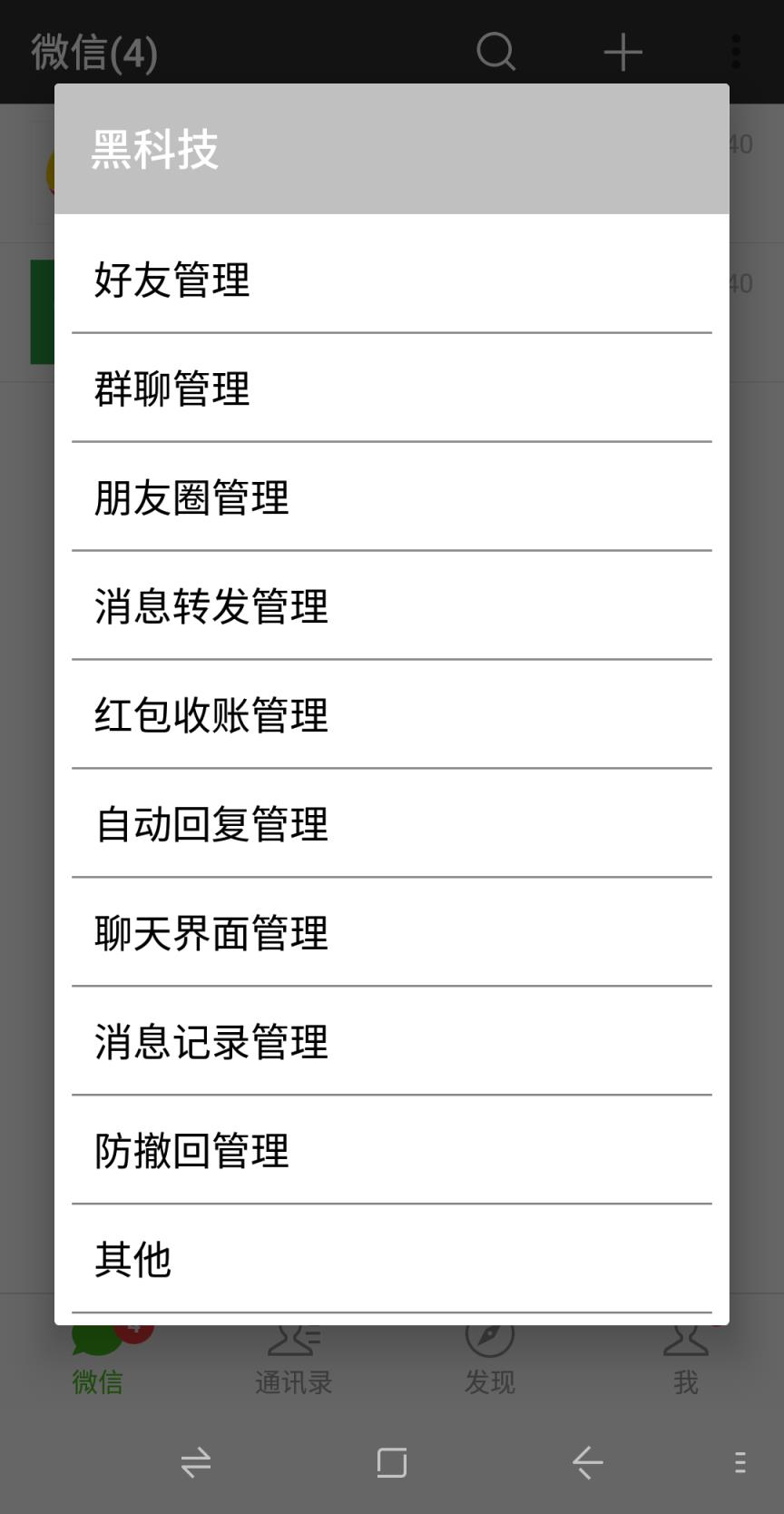784x1514 pixels.
Task: Open WeChat search
Action: (495, 52)
